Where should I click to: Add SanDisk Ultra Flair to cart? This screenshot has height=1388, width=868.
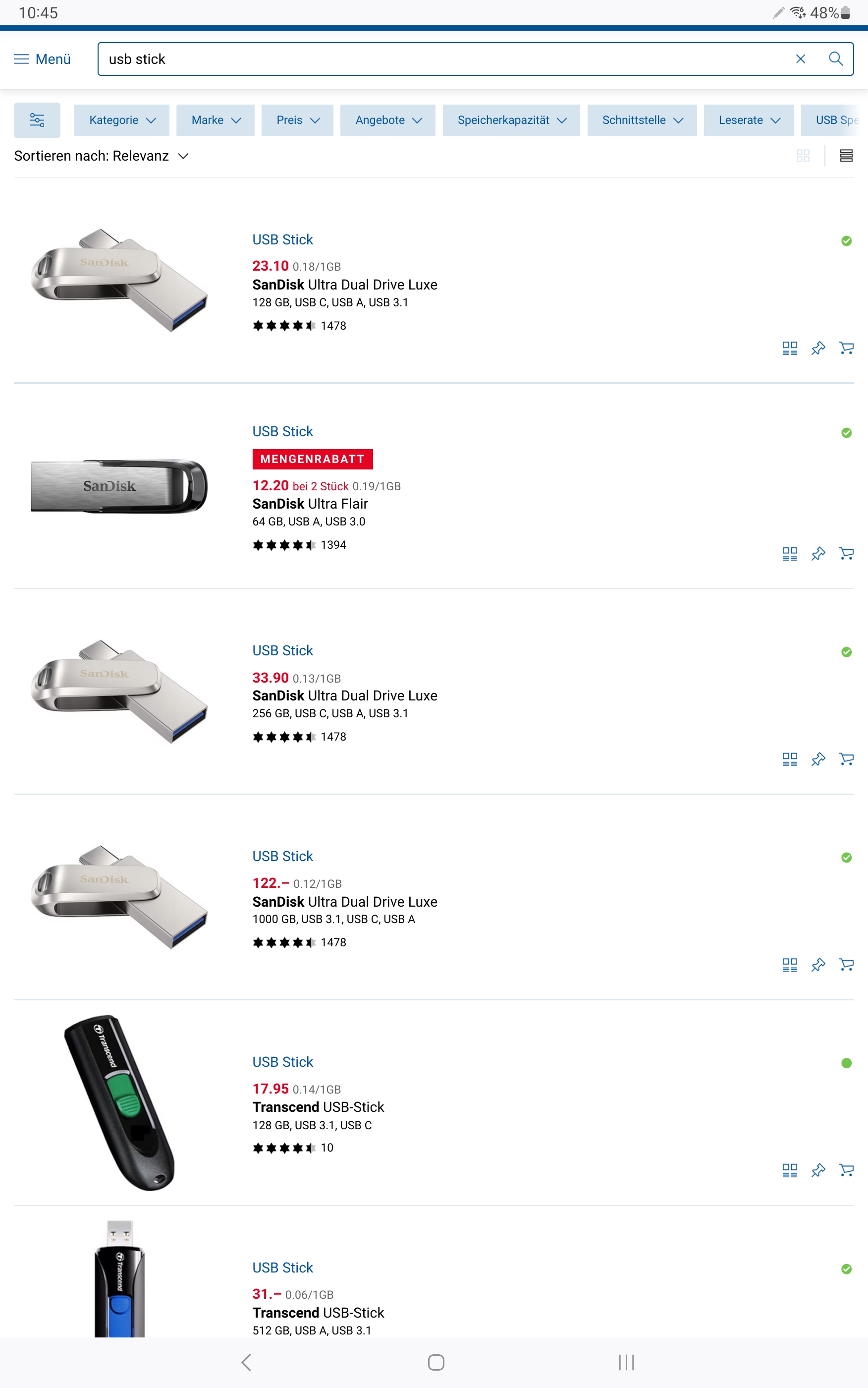(846, 554)
